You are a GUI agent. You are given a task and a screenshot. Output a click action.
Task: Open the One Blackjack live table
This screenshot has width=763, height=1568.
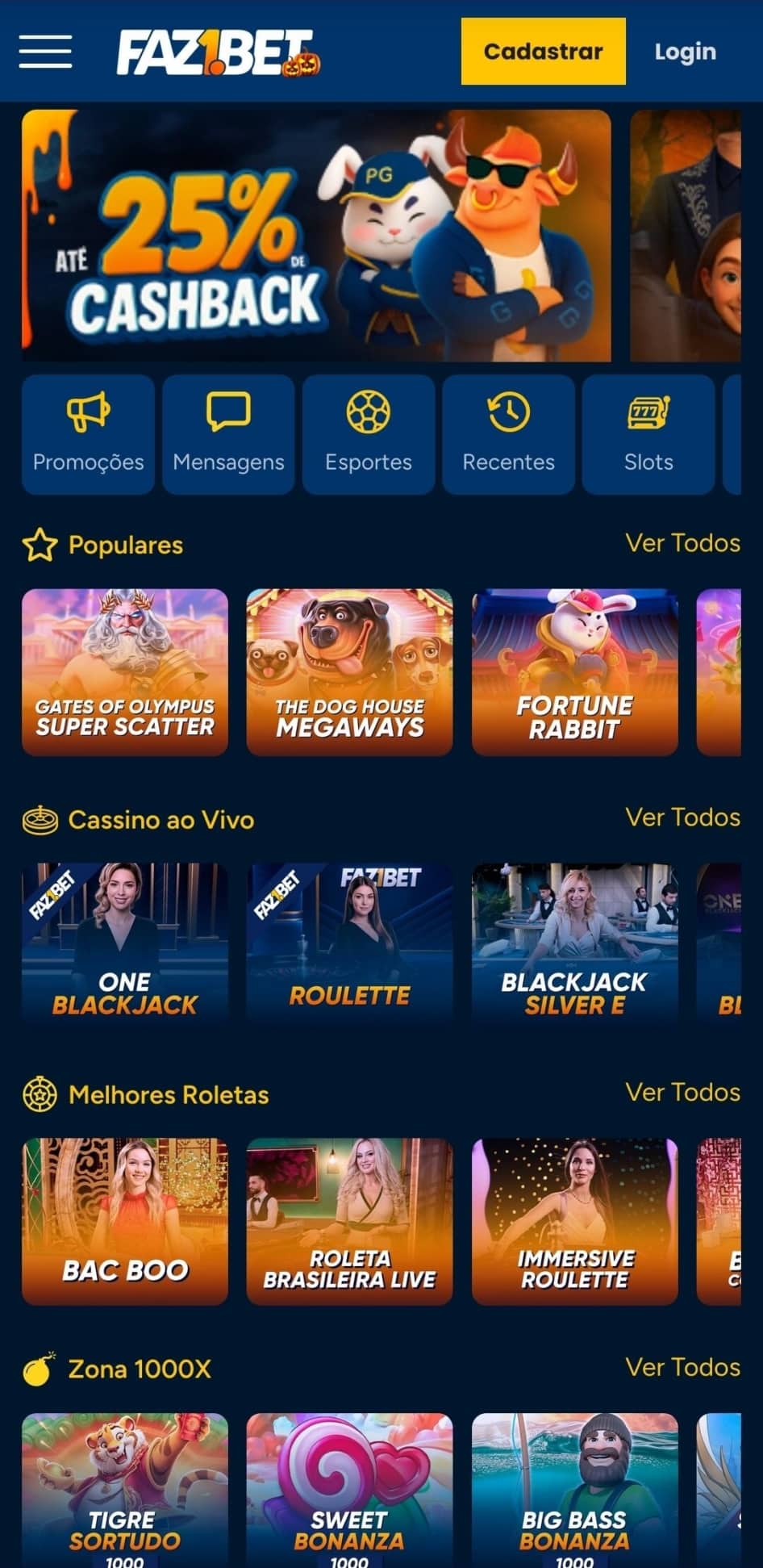click(125, 945)
